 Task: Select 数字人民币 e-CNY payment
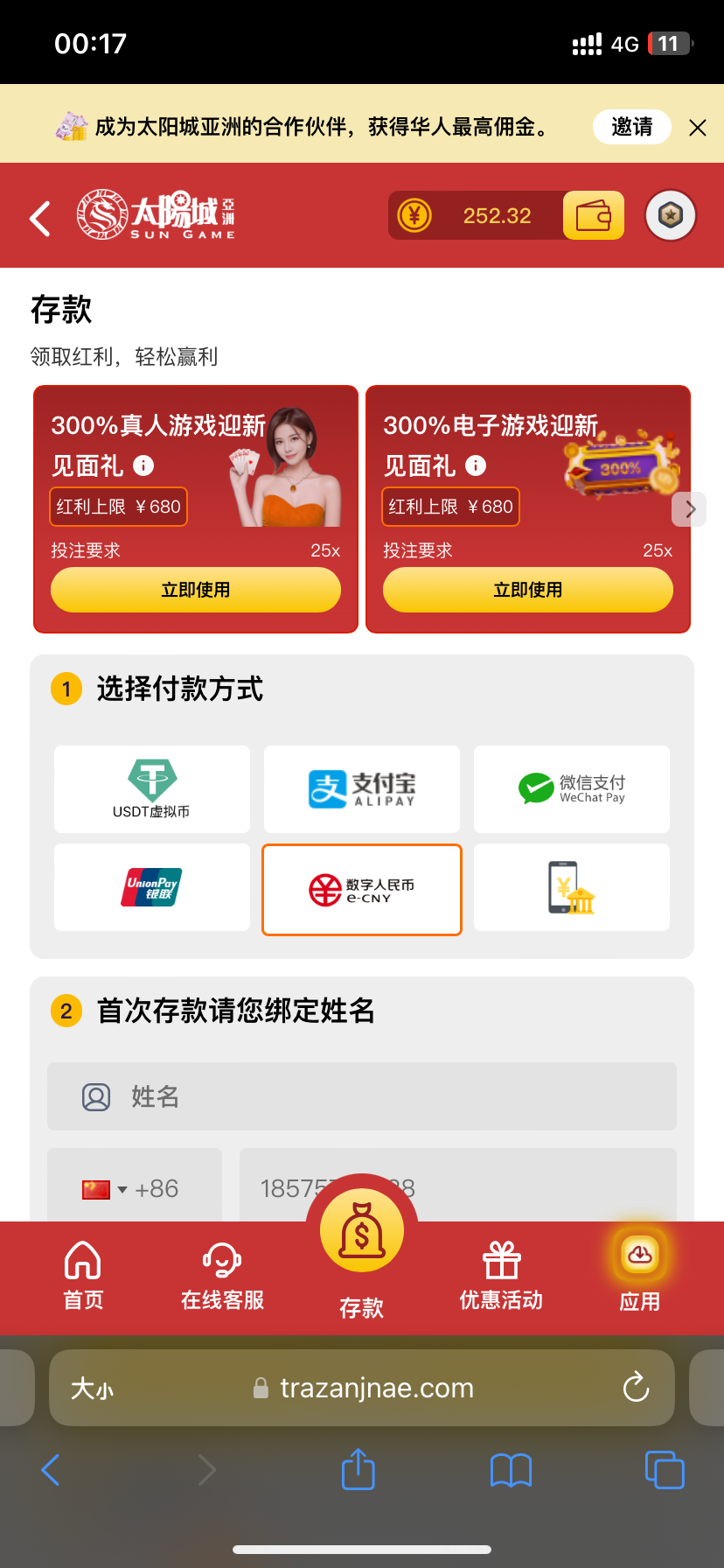pyautogui.click(x=362, y=889)
